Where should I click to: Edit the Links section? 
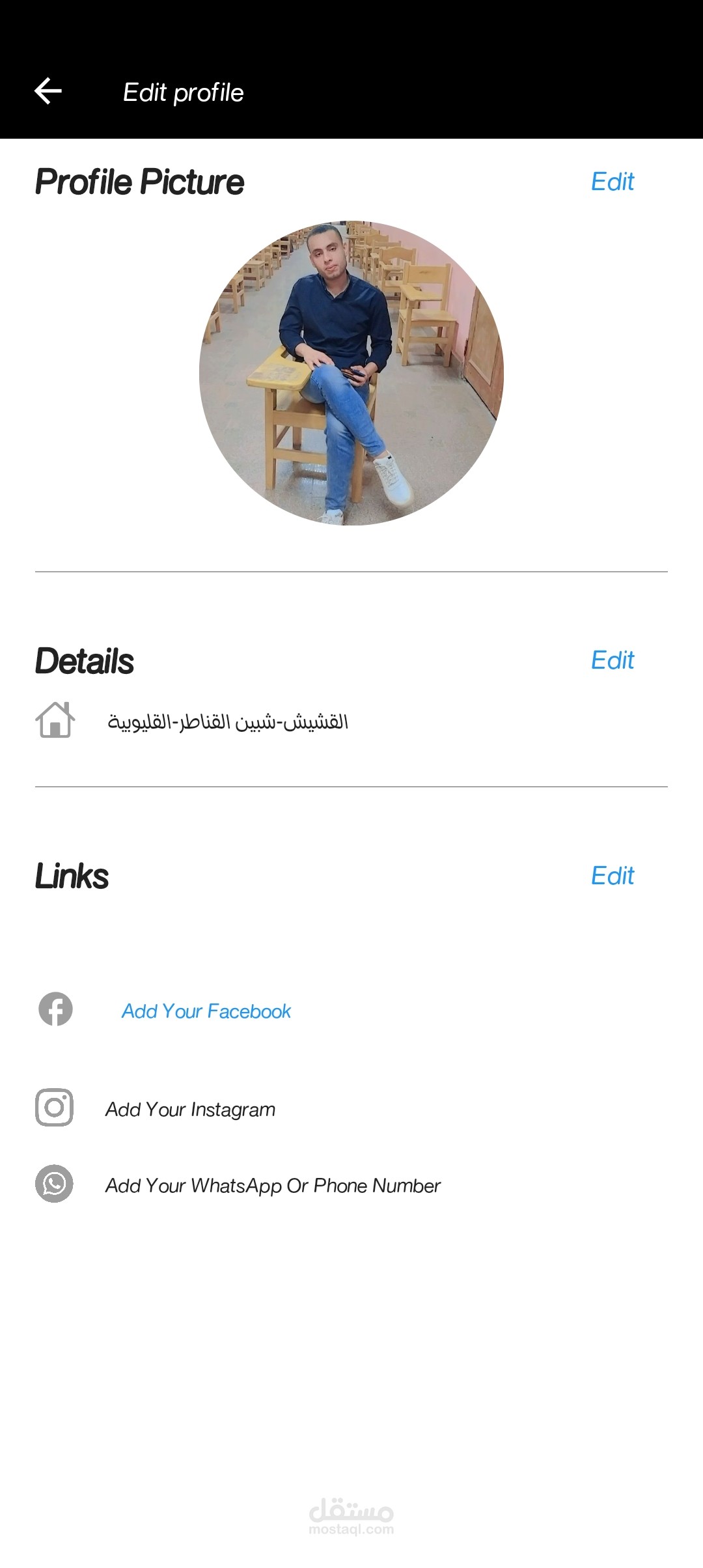coord(612,876)
